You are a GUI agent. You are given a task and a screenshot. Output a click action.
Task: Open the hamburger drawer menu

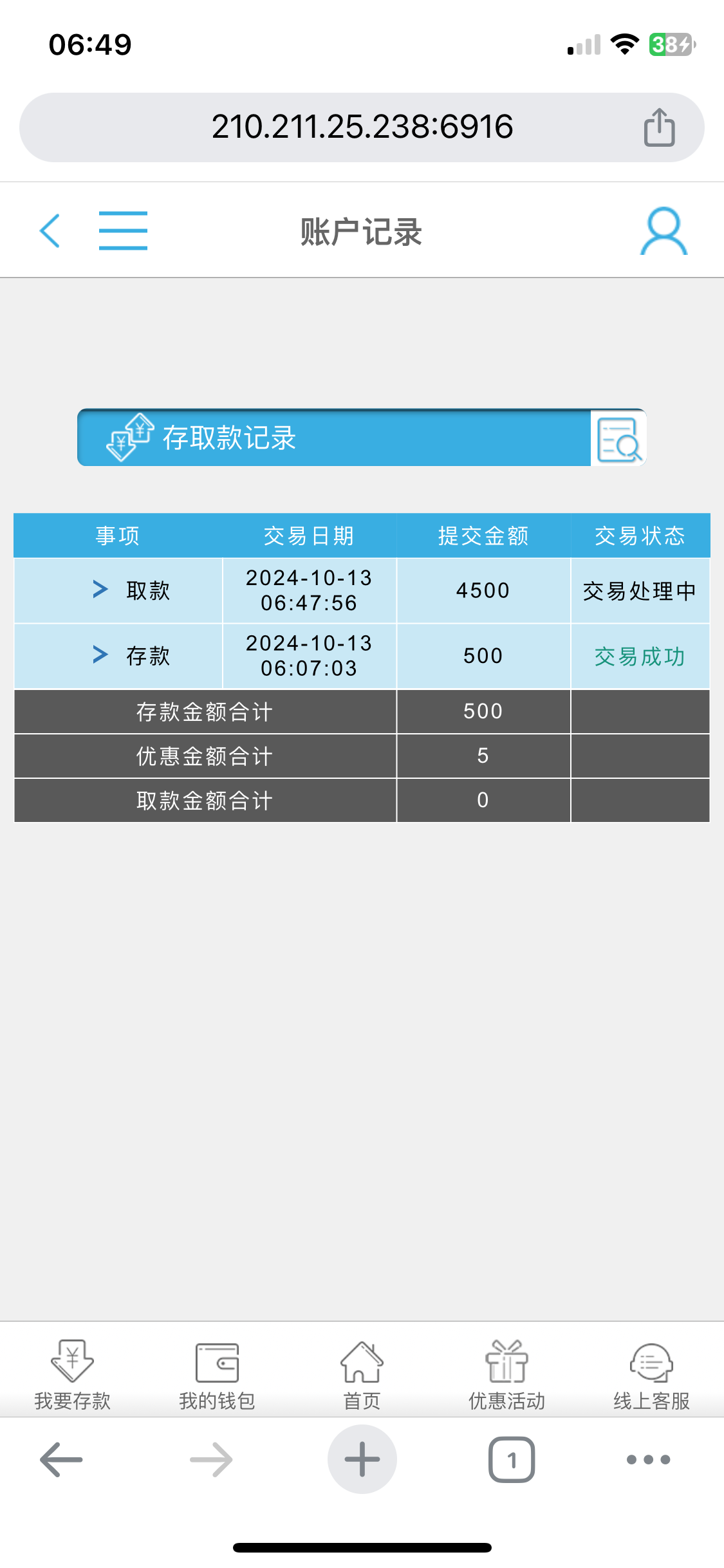pos(123,230)
